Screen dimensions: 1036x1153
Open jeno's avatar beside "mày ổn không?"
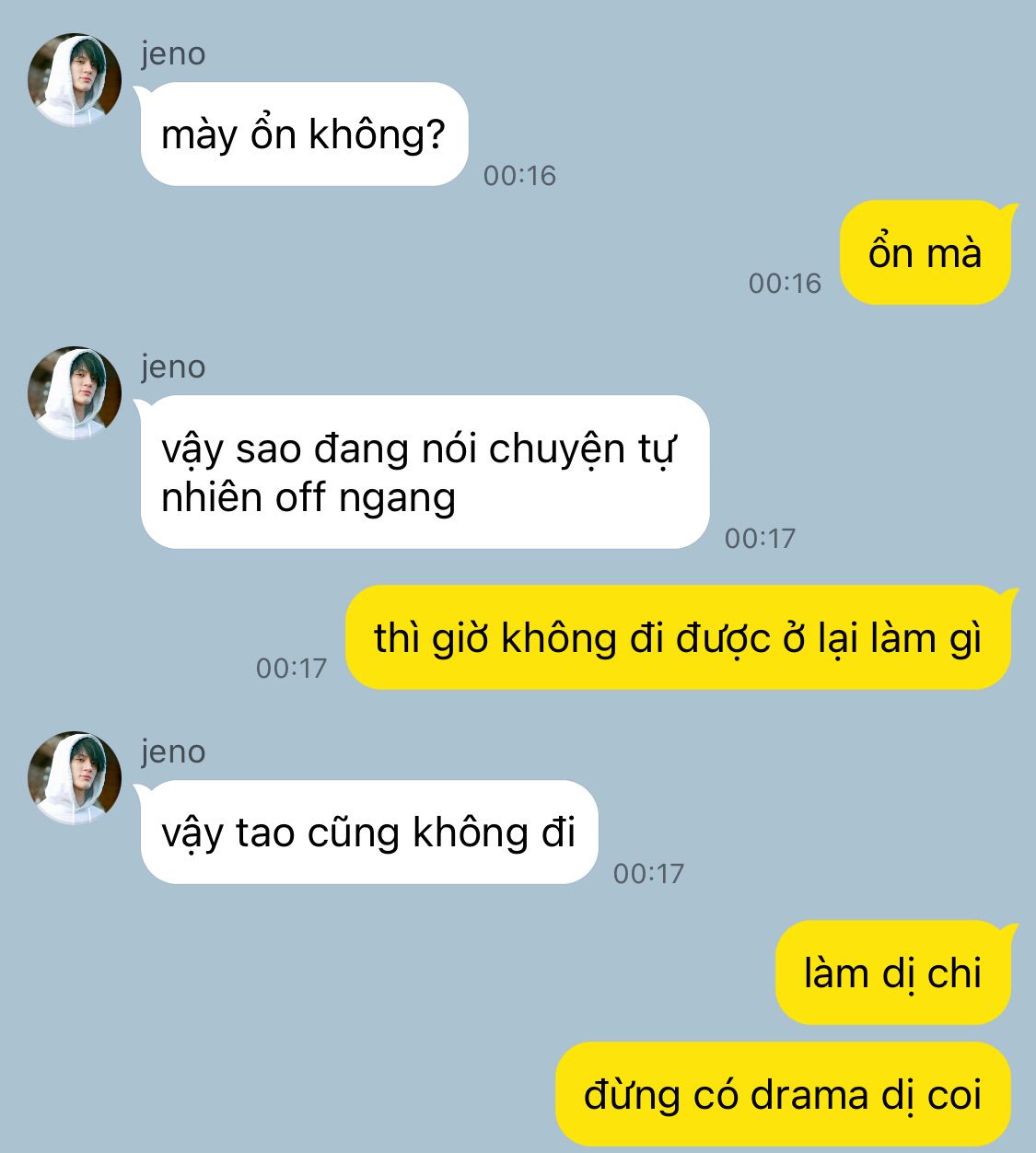pos(75,80)
